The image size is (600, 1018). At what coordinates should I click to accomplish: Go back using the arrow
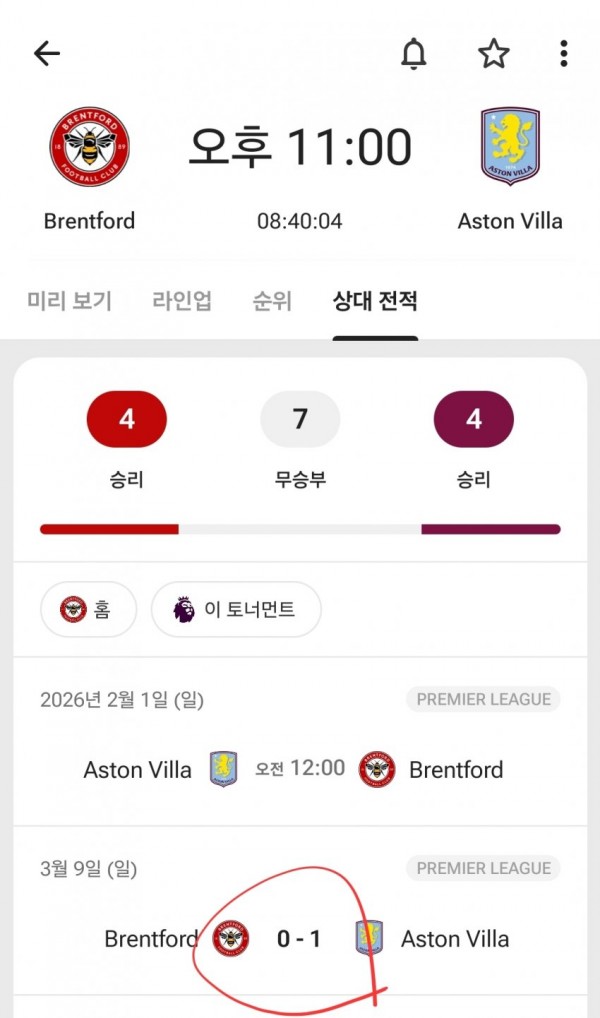click(47, 54)
